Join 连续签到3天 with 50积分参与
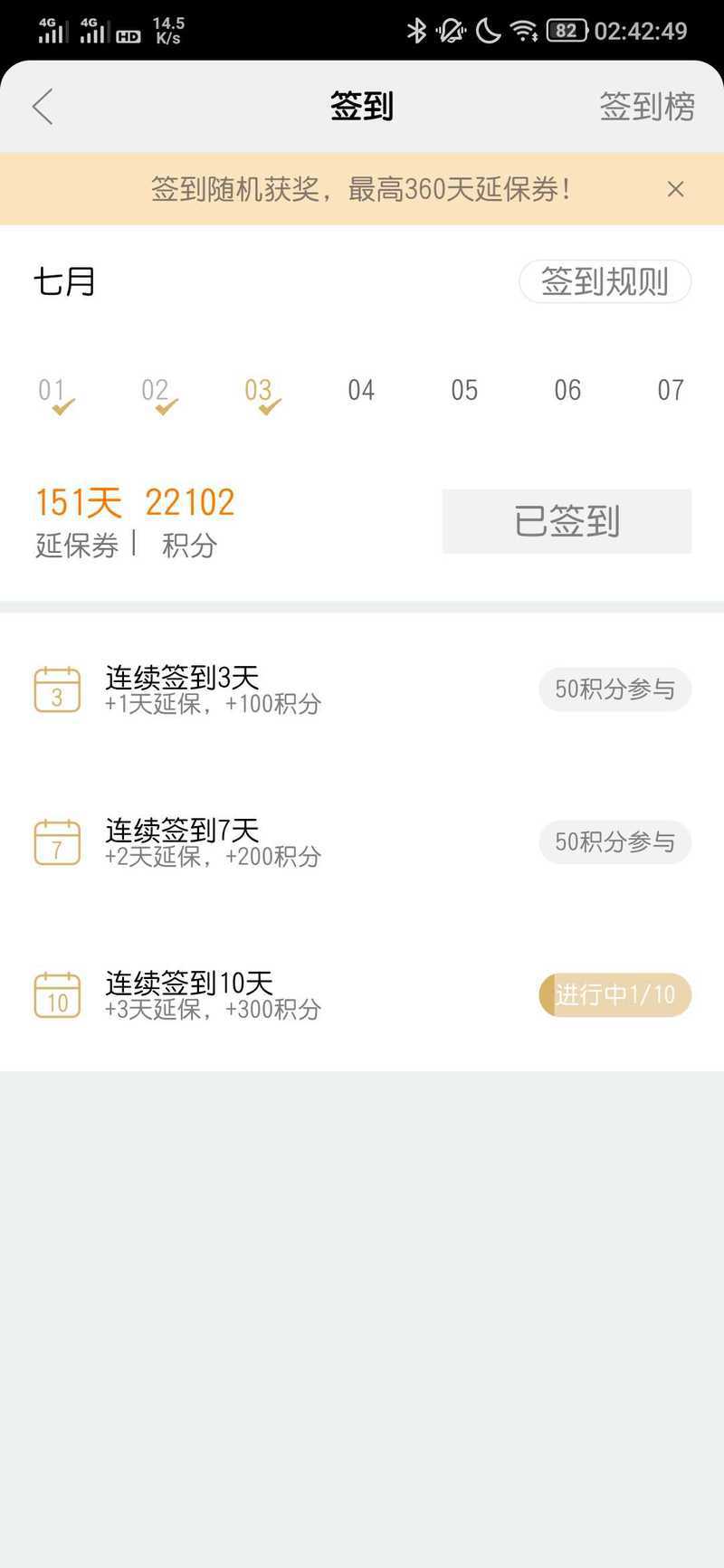Viewport: 724px width, 1568px height. [x=615, y=689]
